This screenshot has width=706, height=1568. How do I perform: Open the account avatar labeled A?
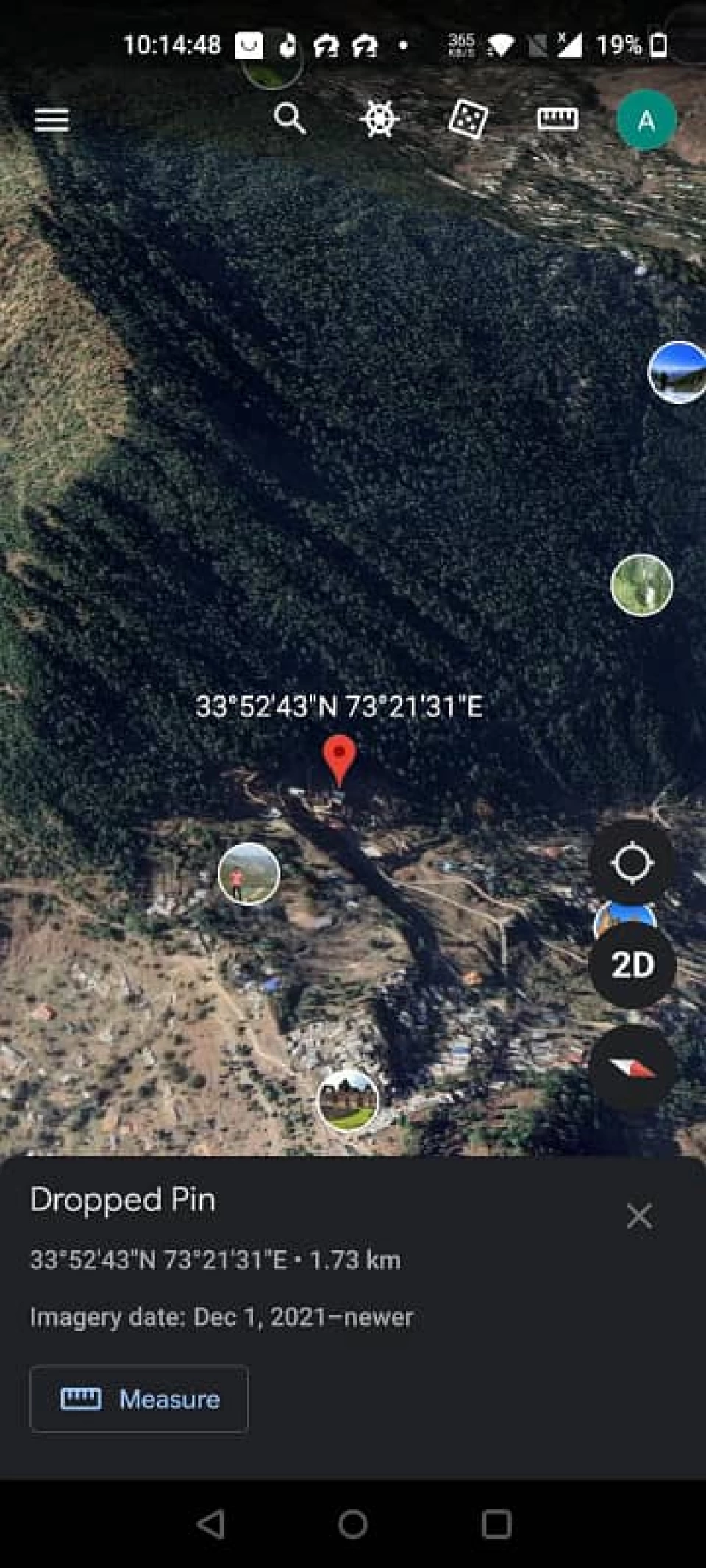click(646, 121)
